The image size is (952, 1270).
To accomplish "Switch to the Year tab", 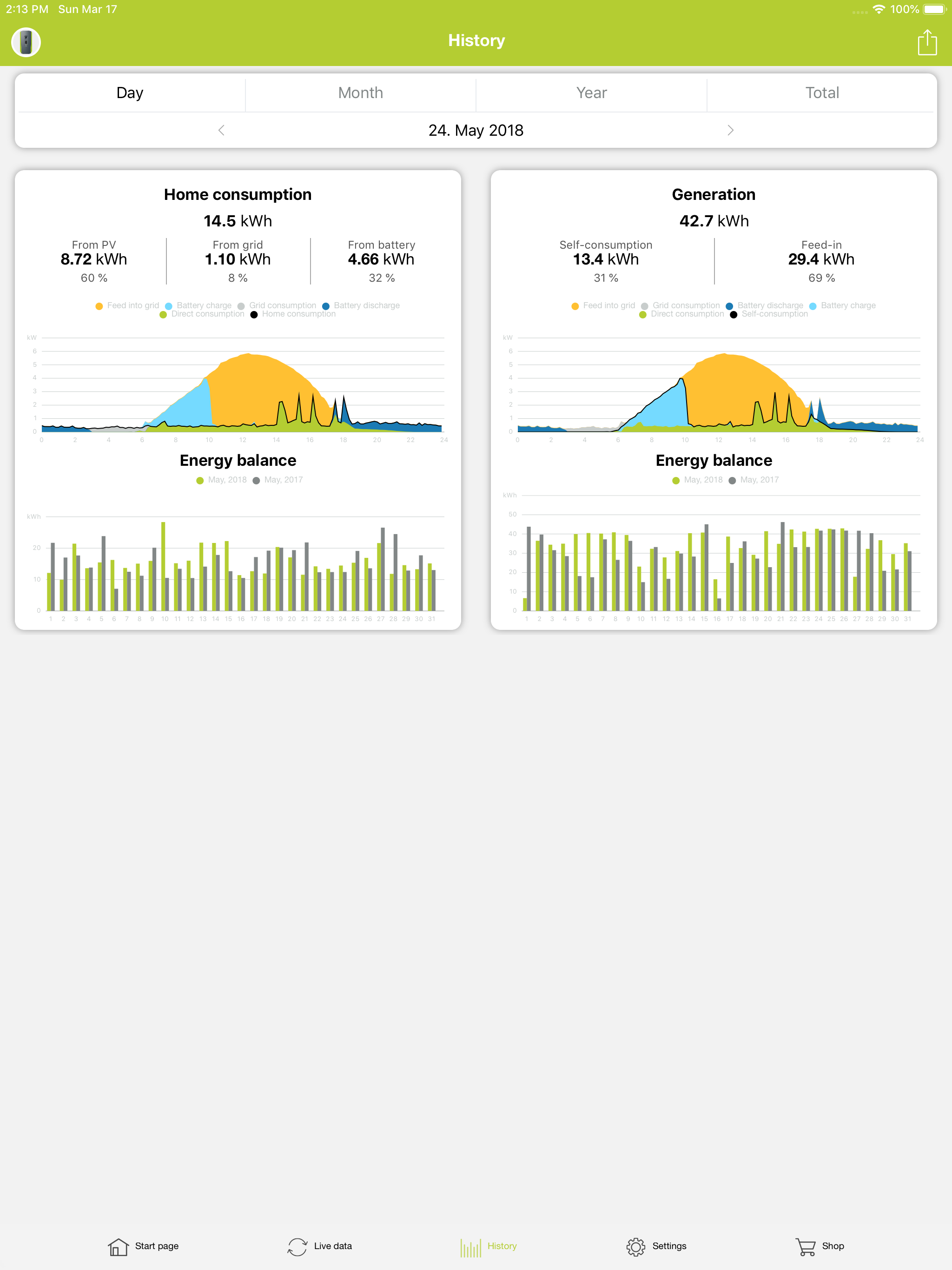I will (x=591, y=93).
